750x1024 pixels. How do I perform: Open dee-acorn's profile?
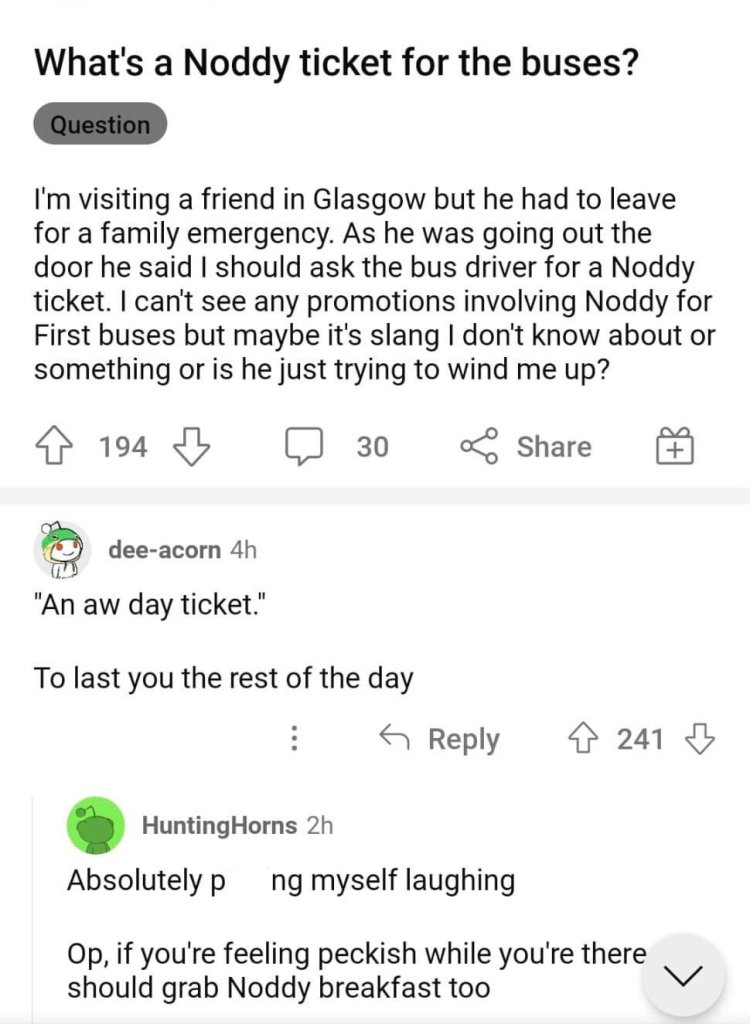pyautogui.click(x=165, y=549)
